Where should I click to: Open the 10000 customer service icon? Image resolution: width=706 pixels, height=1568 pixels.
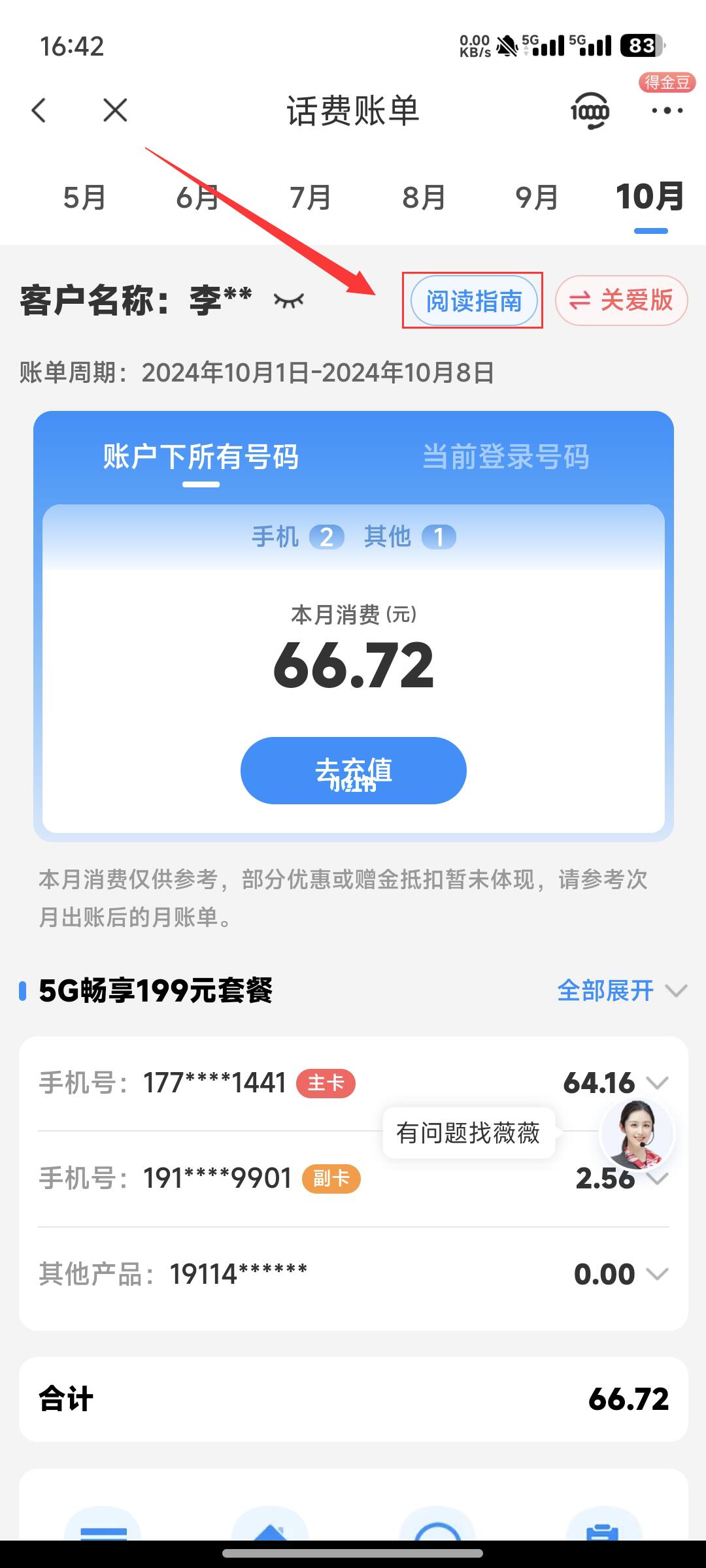coord(589,110)
